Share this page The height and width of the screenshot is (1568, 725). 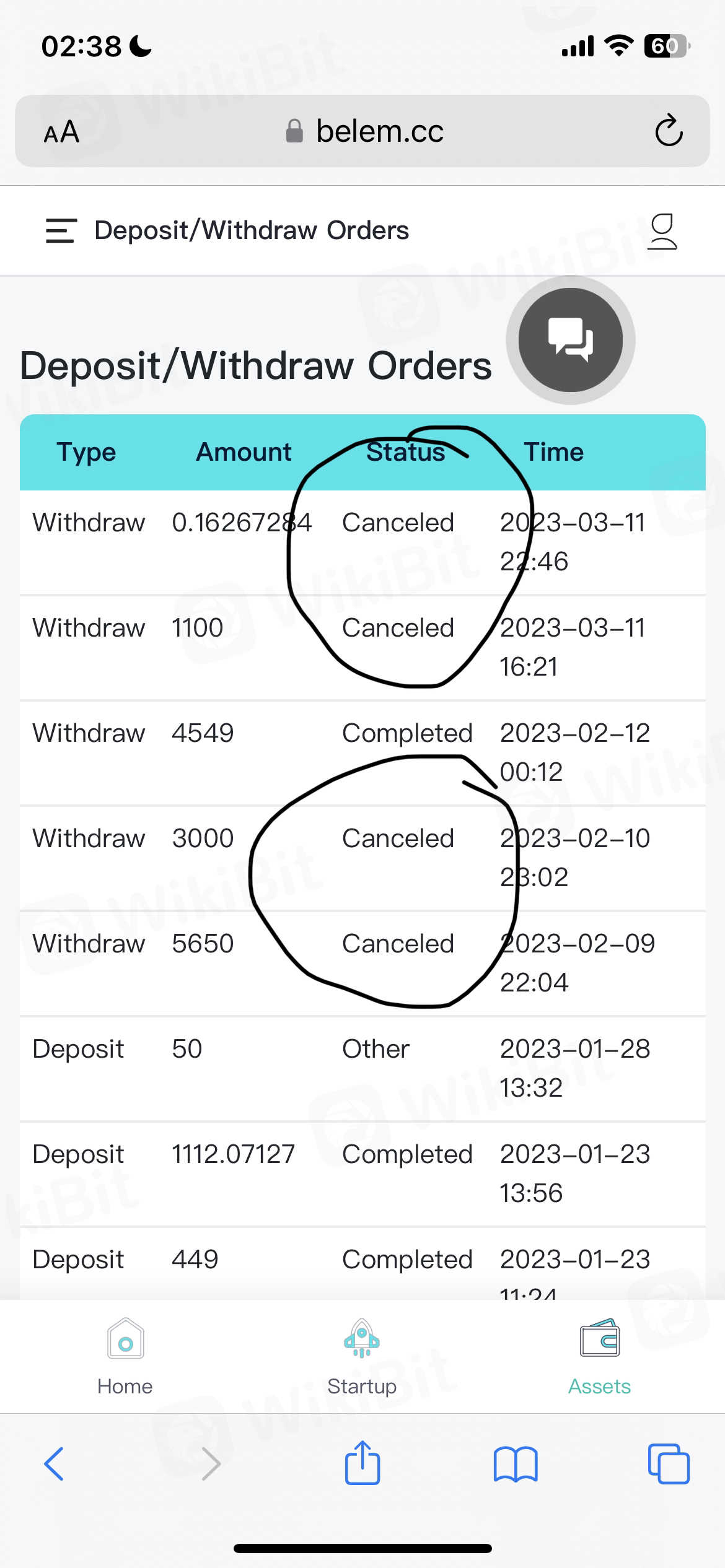(362, 1463)
